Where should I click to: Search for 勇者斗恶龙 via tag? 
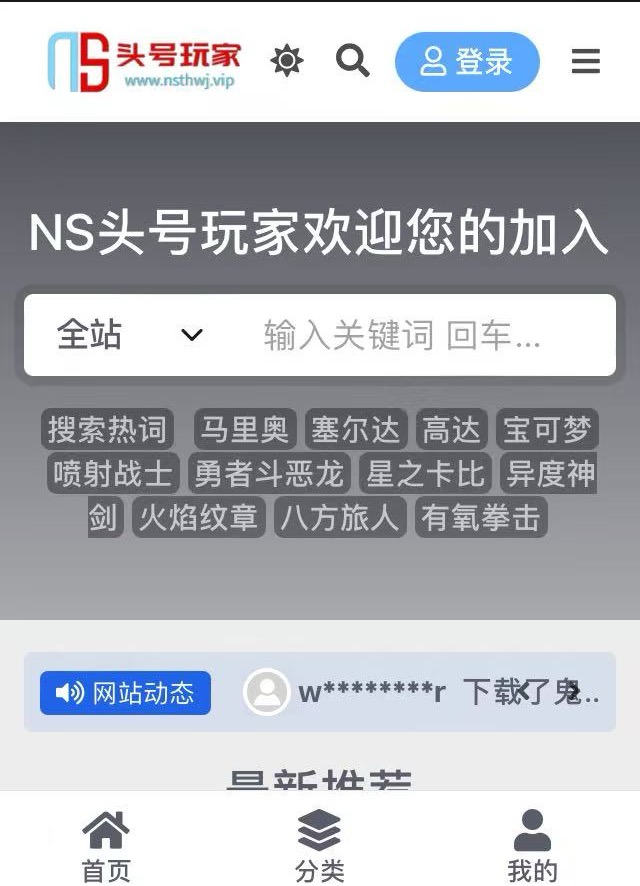coord(269,474)
